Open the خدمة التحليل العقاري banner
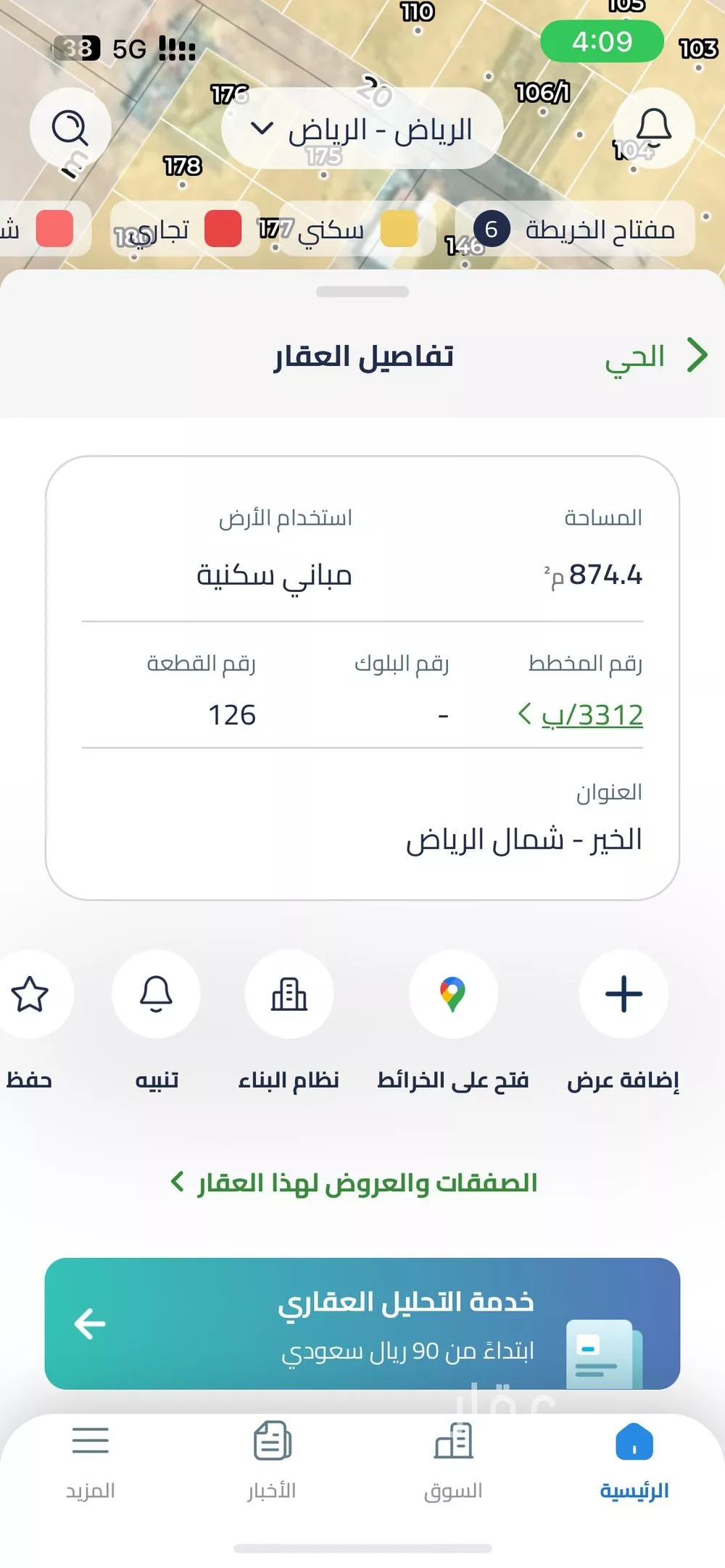Image resolution: width=725 pixels, height=1568 pixels. click(x=362, y=1324)
